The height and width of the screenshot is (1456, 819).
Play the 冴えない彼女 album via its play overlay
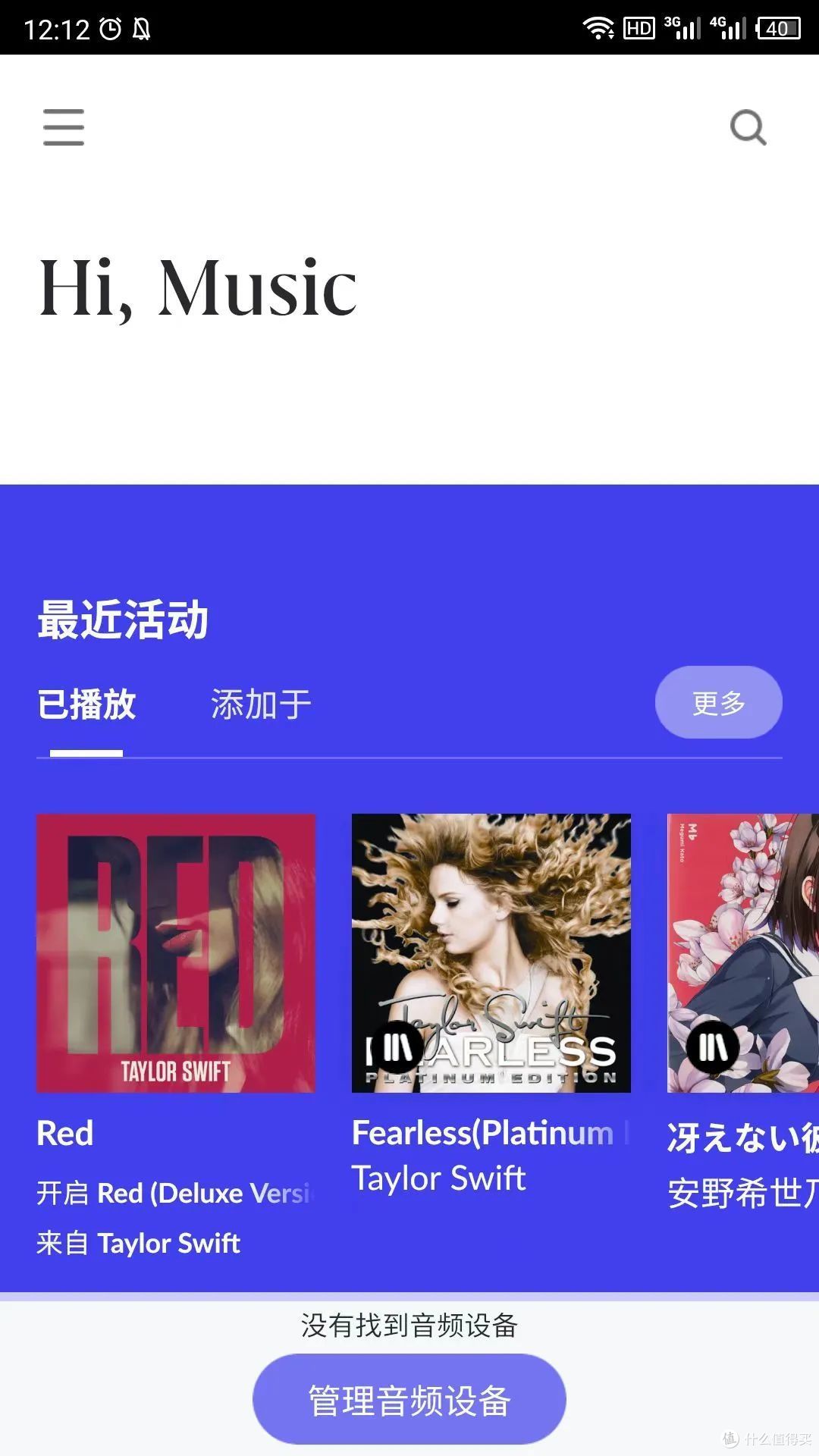point(713,1046)
